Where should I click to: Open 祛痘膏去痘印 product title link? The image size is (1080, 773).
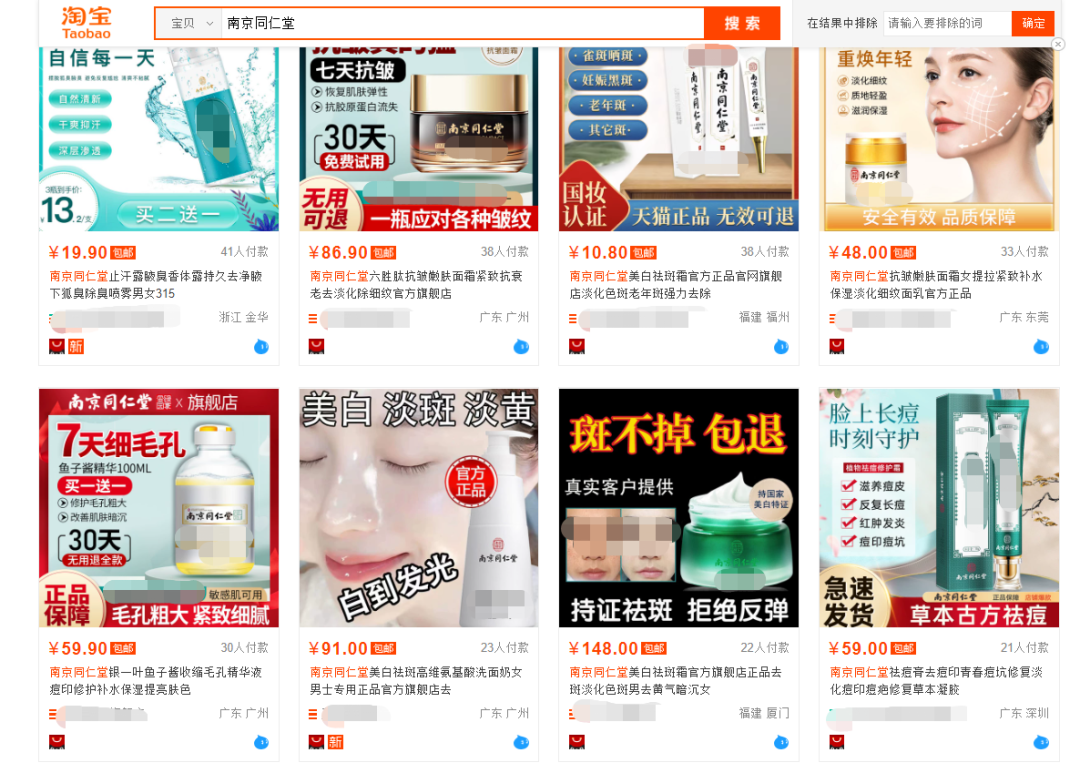pyautogui.click(x=936, y=680)
